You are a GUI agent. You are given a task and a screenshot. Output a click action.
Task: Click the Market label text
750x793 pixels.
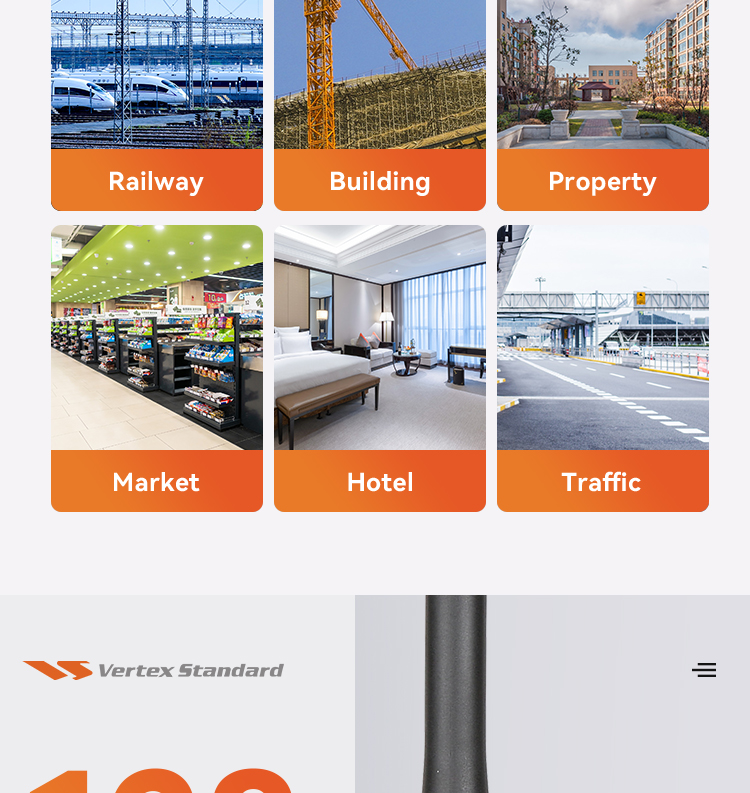tap(156, 482)
